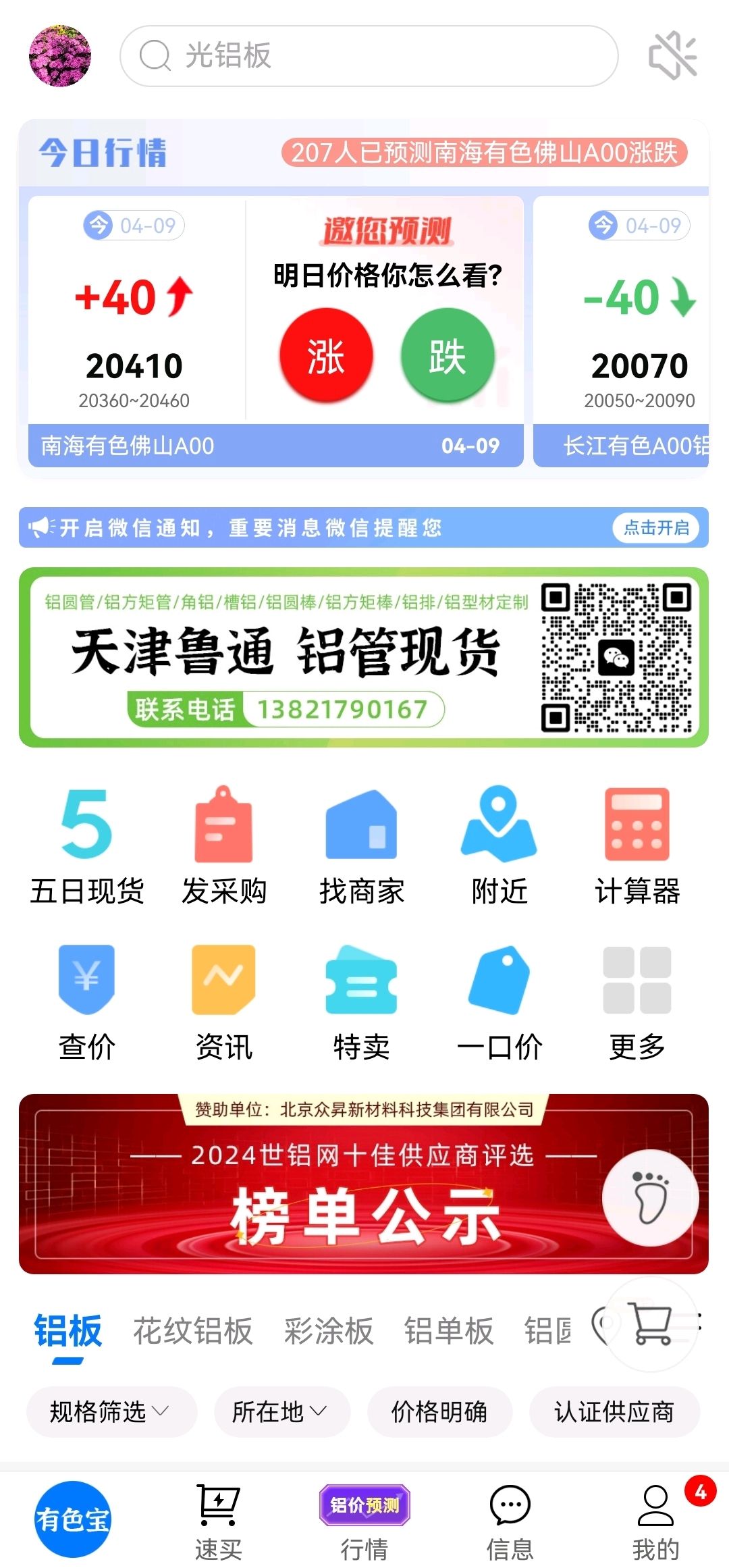Launch the 计算器 tool
729x1568 pixels.
[637, 846]
